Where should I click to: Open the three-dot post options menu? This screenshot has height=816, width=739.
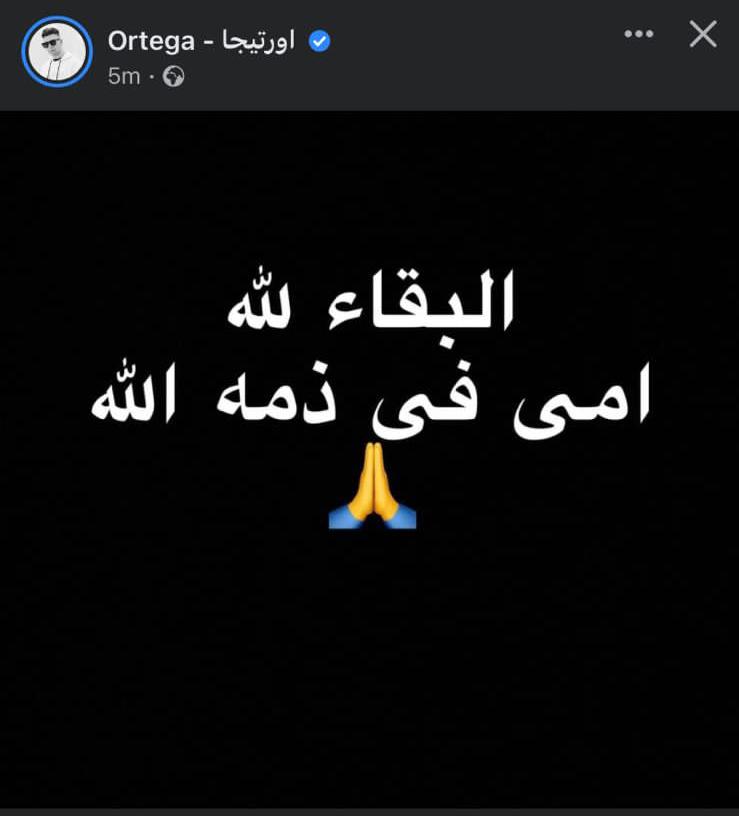pyautogui.click(x=638, y=34)
